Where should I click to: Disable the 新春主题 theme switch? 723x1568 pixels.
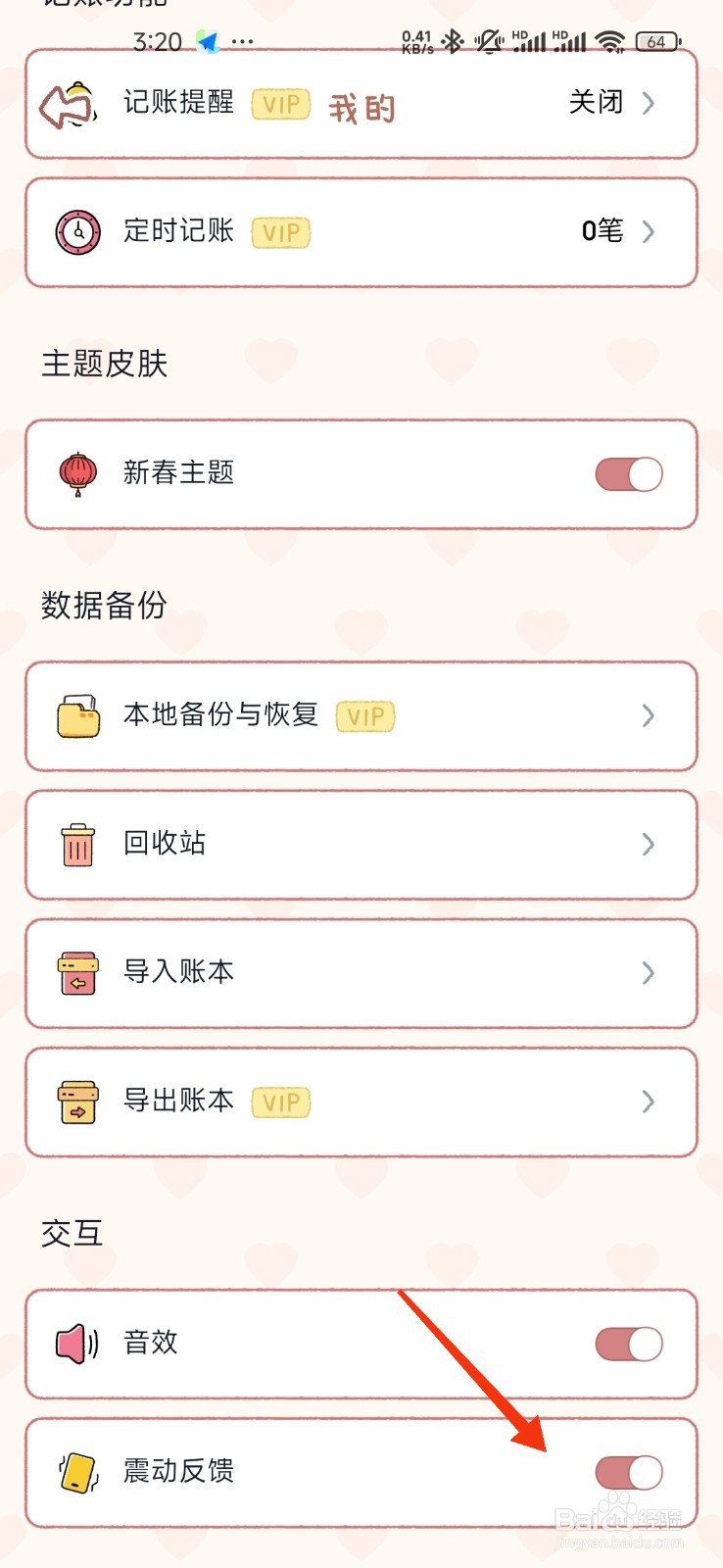click(628, 473)
